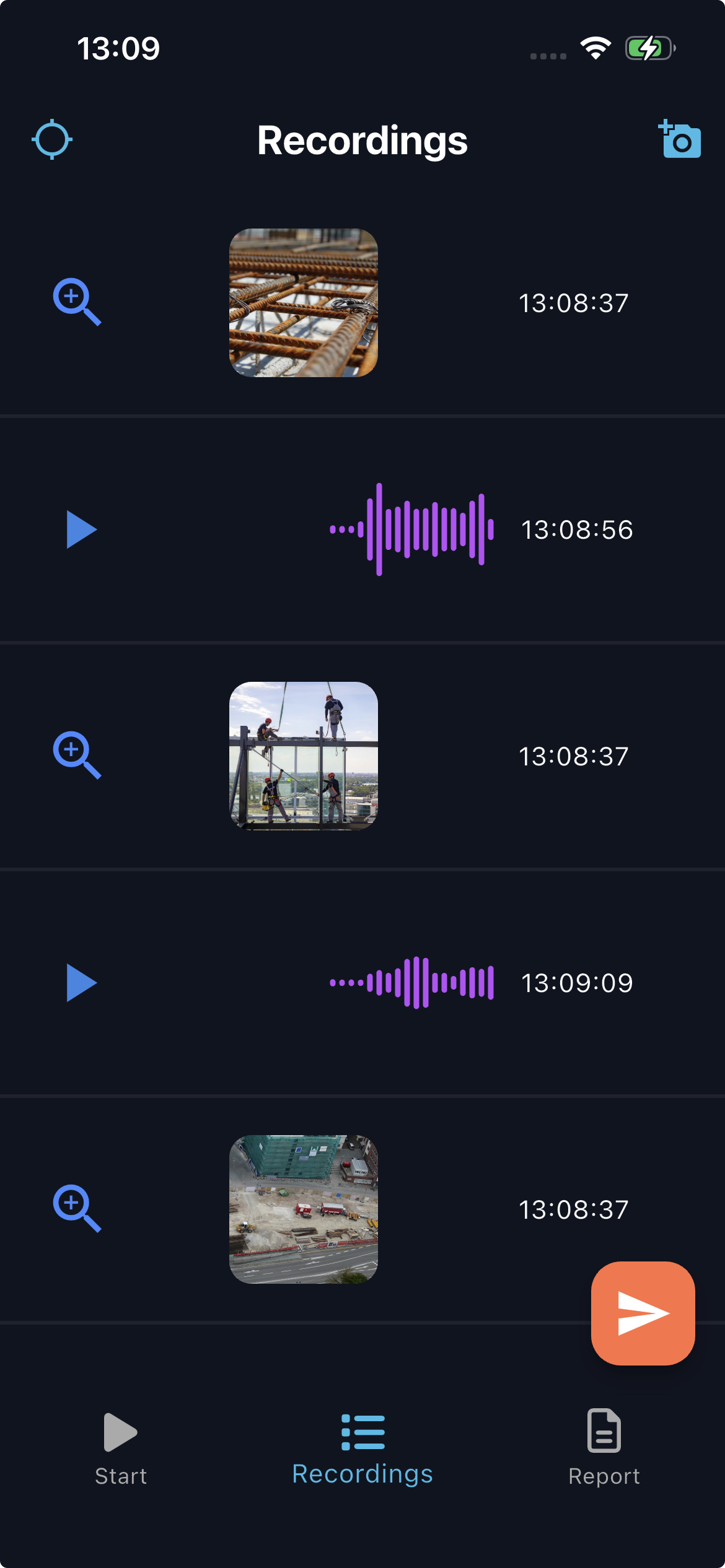The height and width of the screenshot is (1568, 725).
Task: Zoom into the workers on scaffold photo
Action: tap(76, 755)
